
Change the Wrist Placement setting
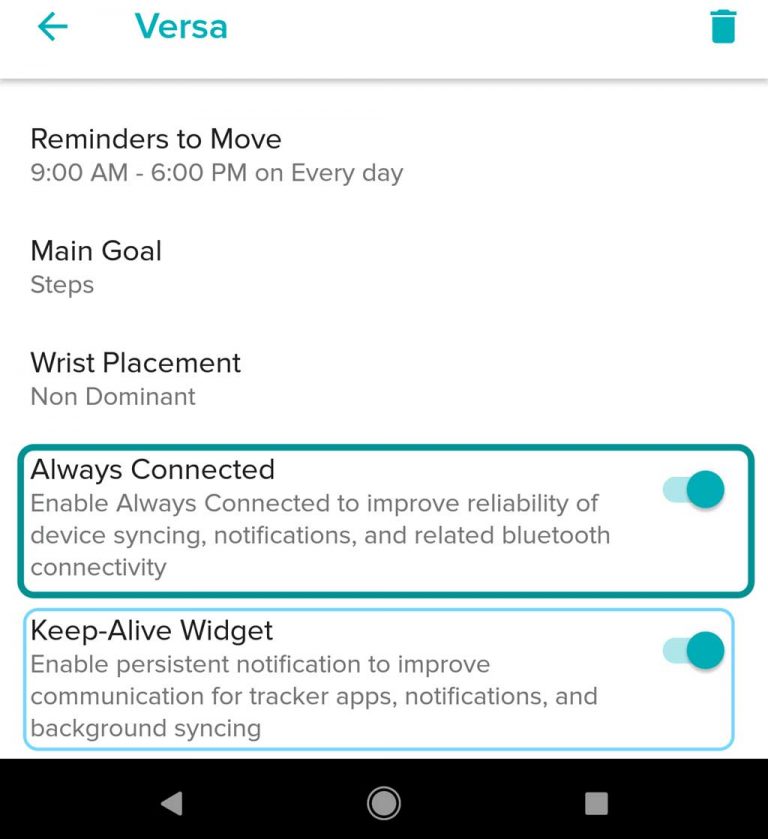pyautogui.click(x=135, y=378)
